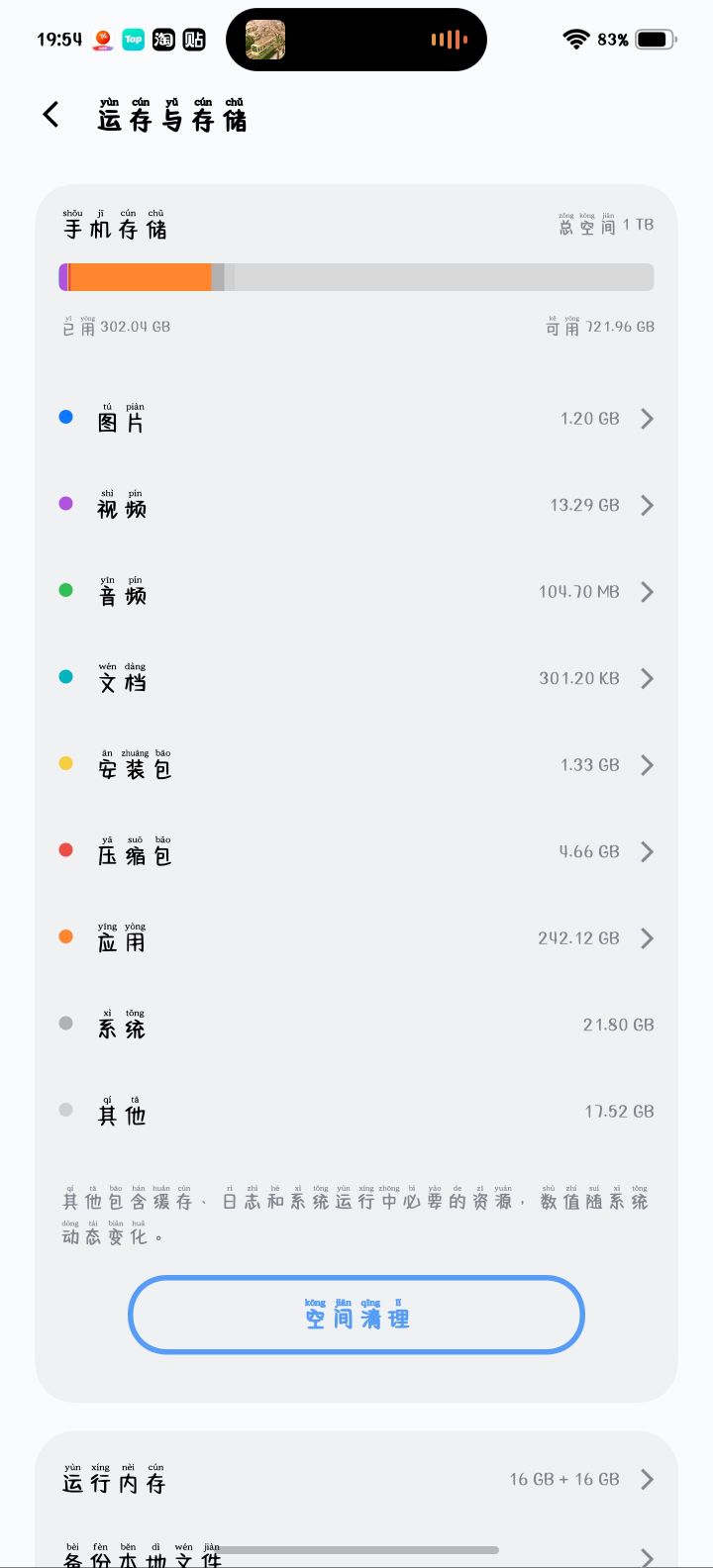Open the music capsule in status bar
The image size is (713, 1568).
356,40
